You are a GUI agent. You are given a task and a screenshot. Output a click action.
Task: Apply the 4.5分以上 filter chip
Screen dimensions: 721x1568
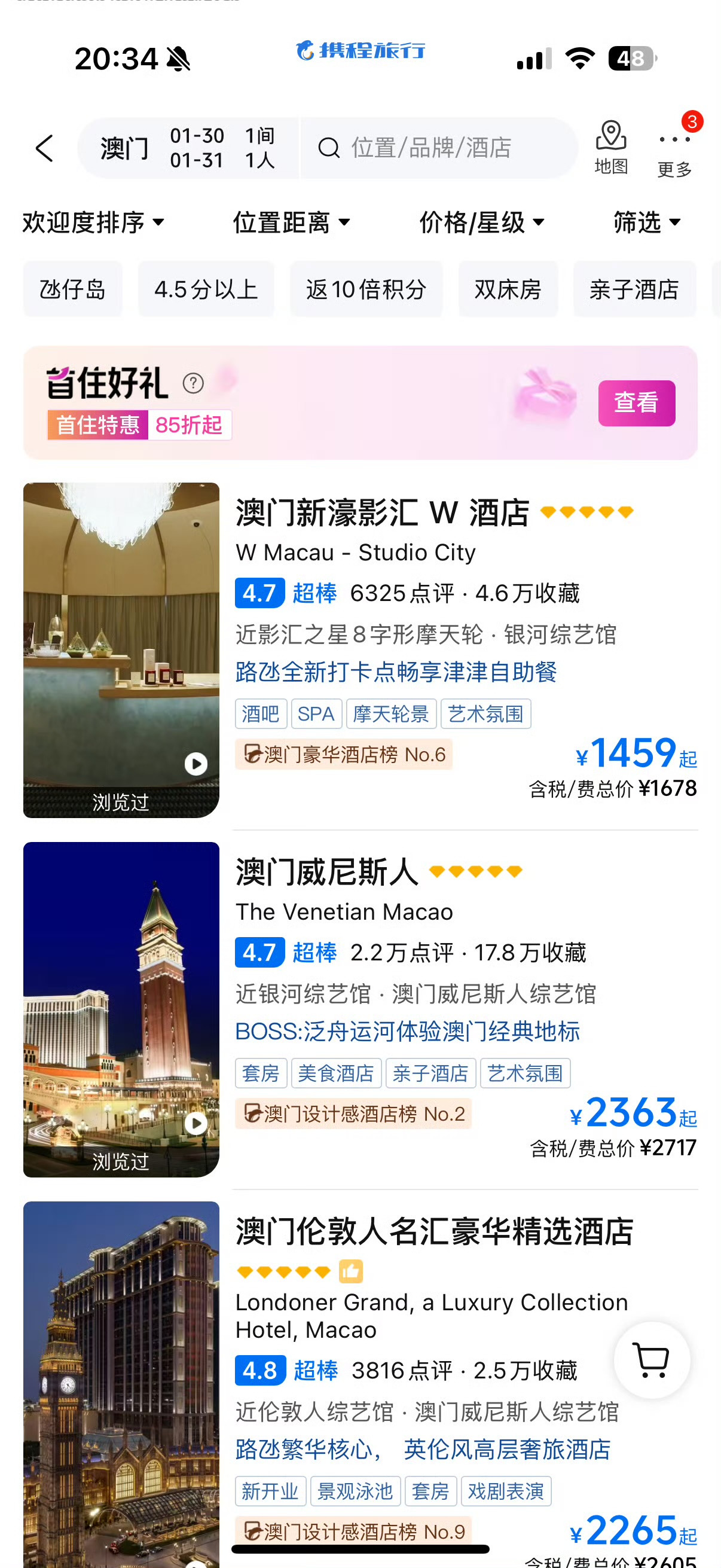click(x=206, y=289)
